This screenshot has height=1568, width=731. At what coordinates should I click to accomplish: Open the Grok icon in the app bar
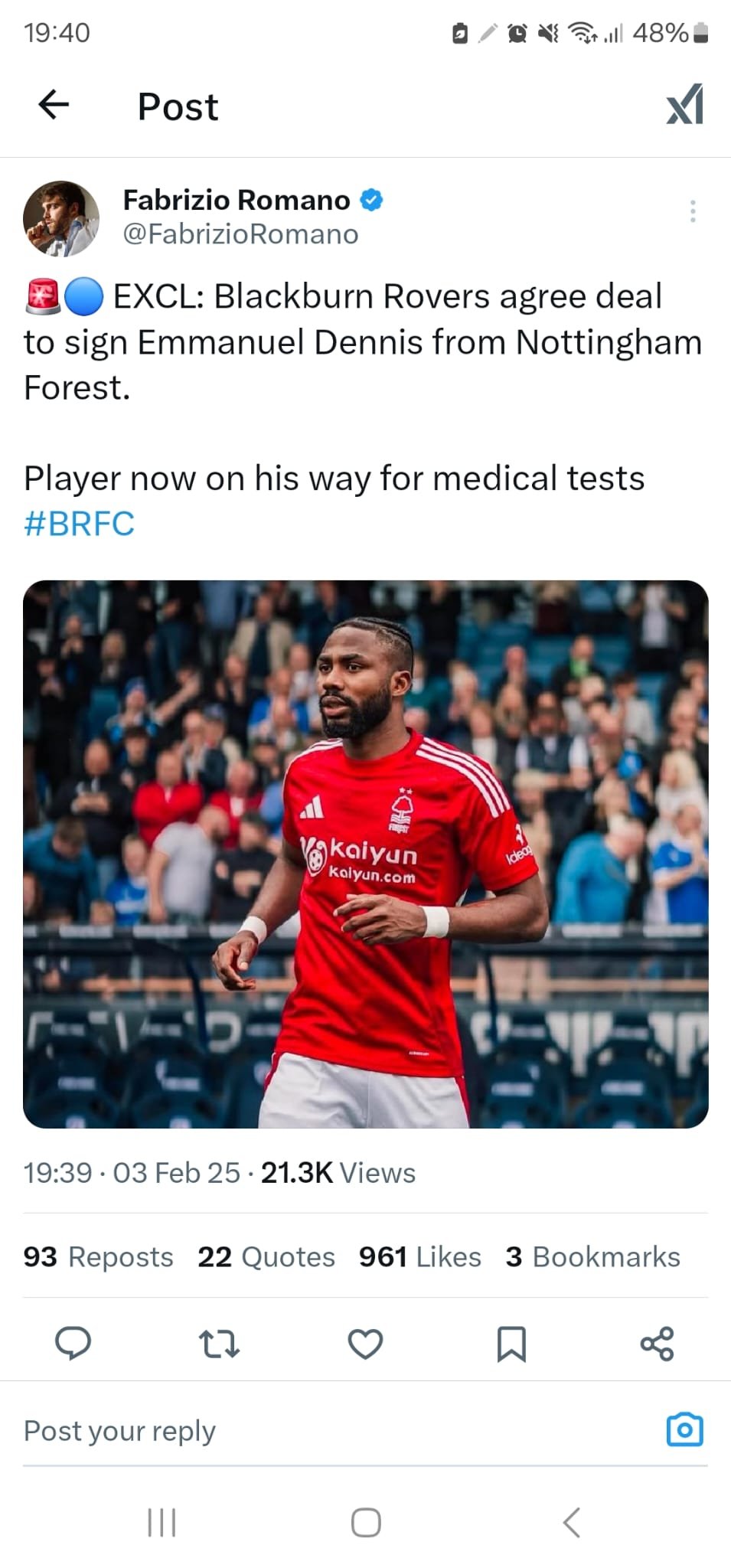tap(684, 105)
